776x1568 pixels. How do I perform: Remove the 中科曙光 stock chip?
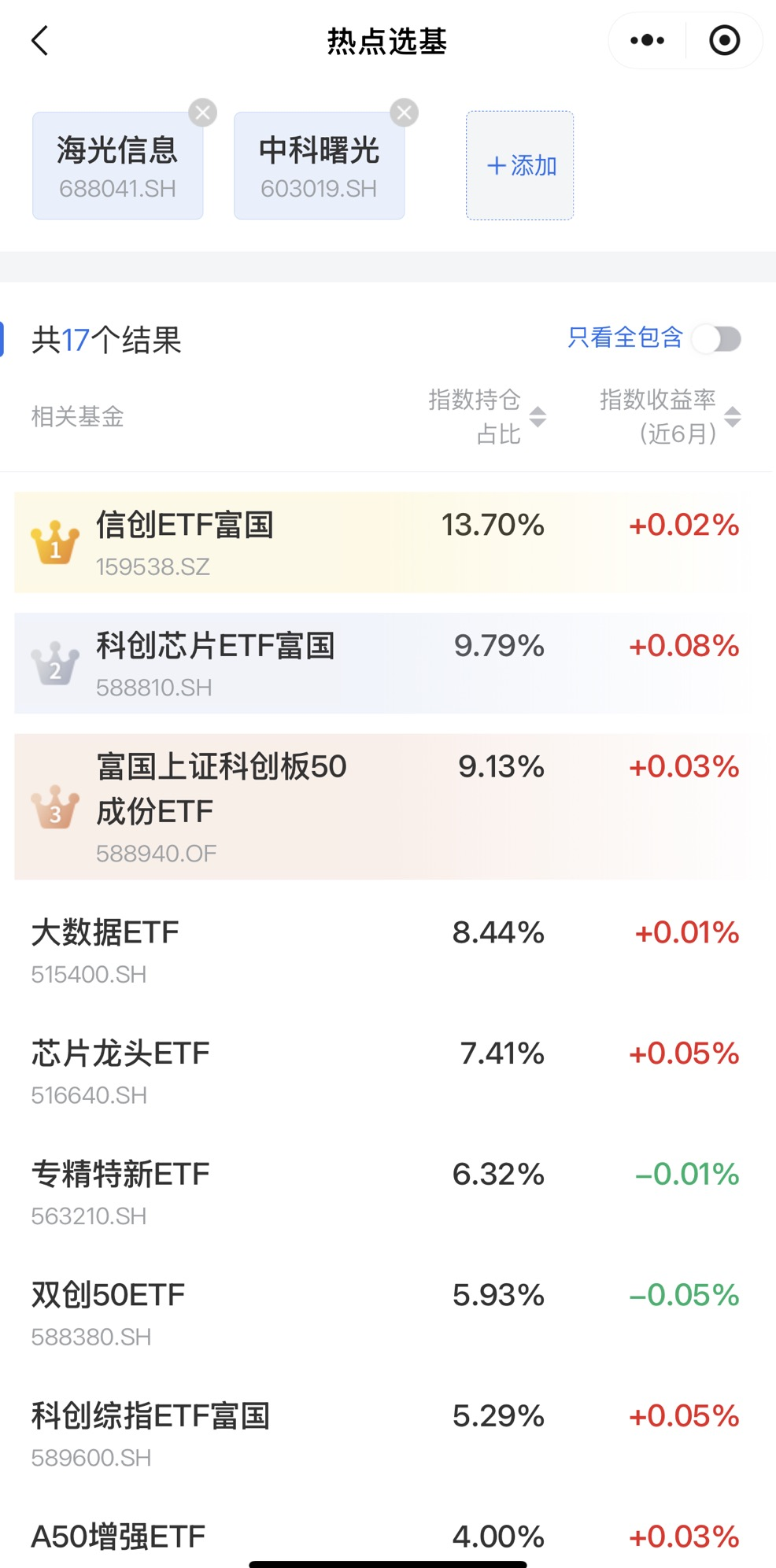click(405, 113)
